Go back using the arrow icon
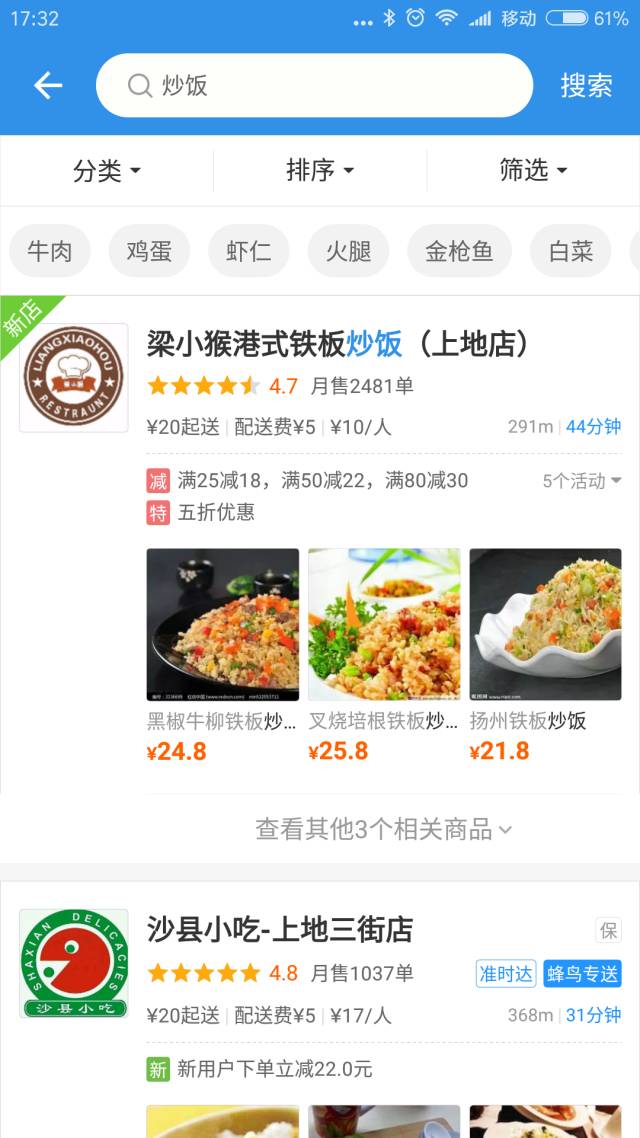This screenshot has width=640, height=1138. [x=48, y=86]
